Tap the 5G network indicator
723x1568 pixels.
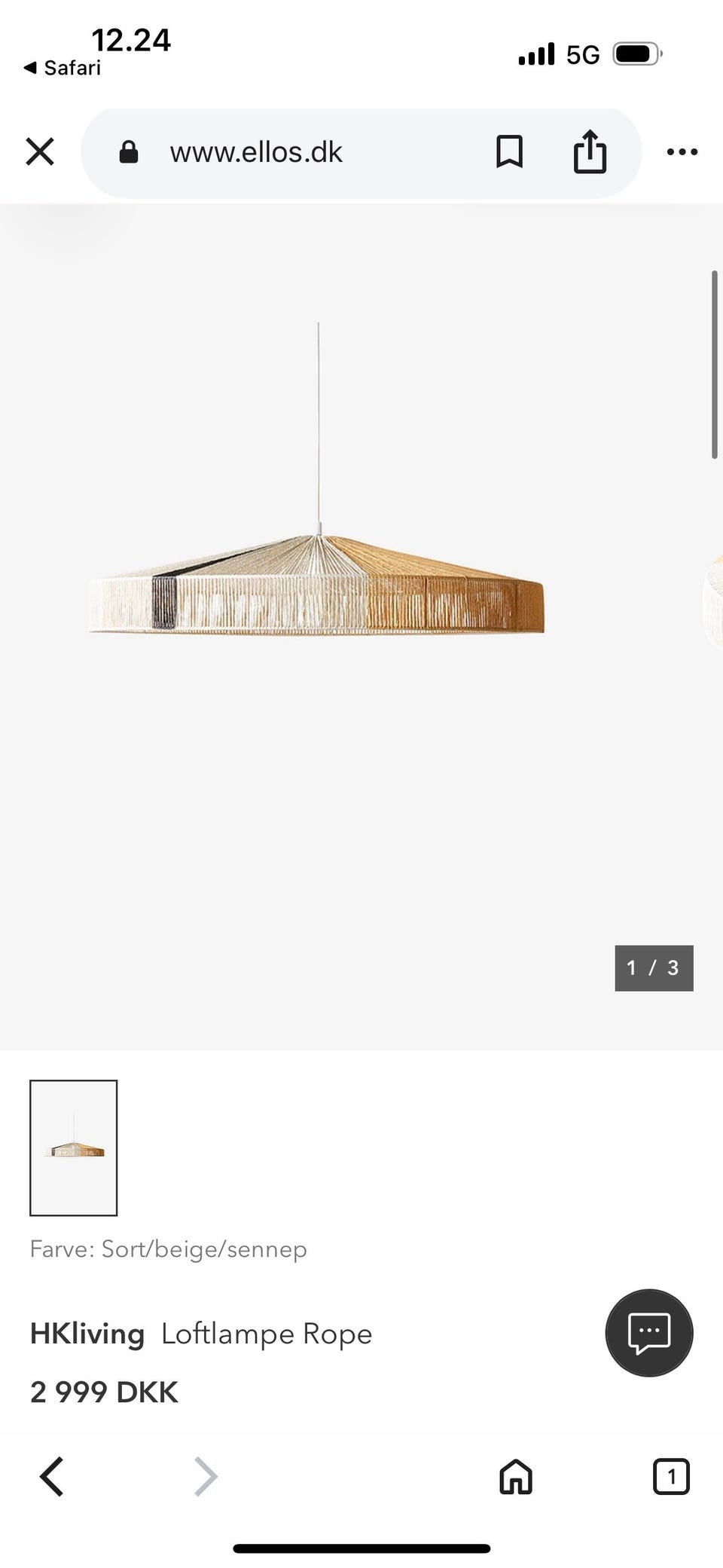[x=580, y=53]
